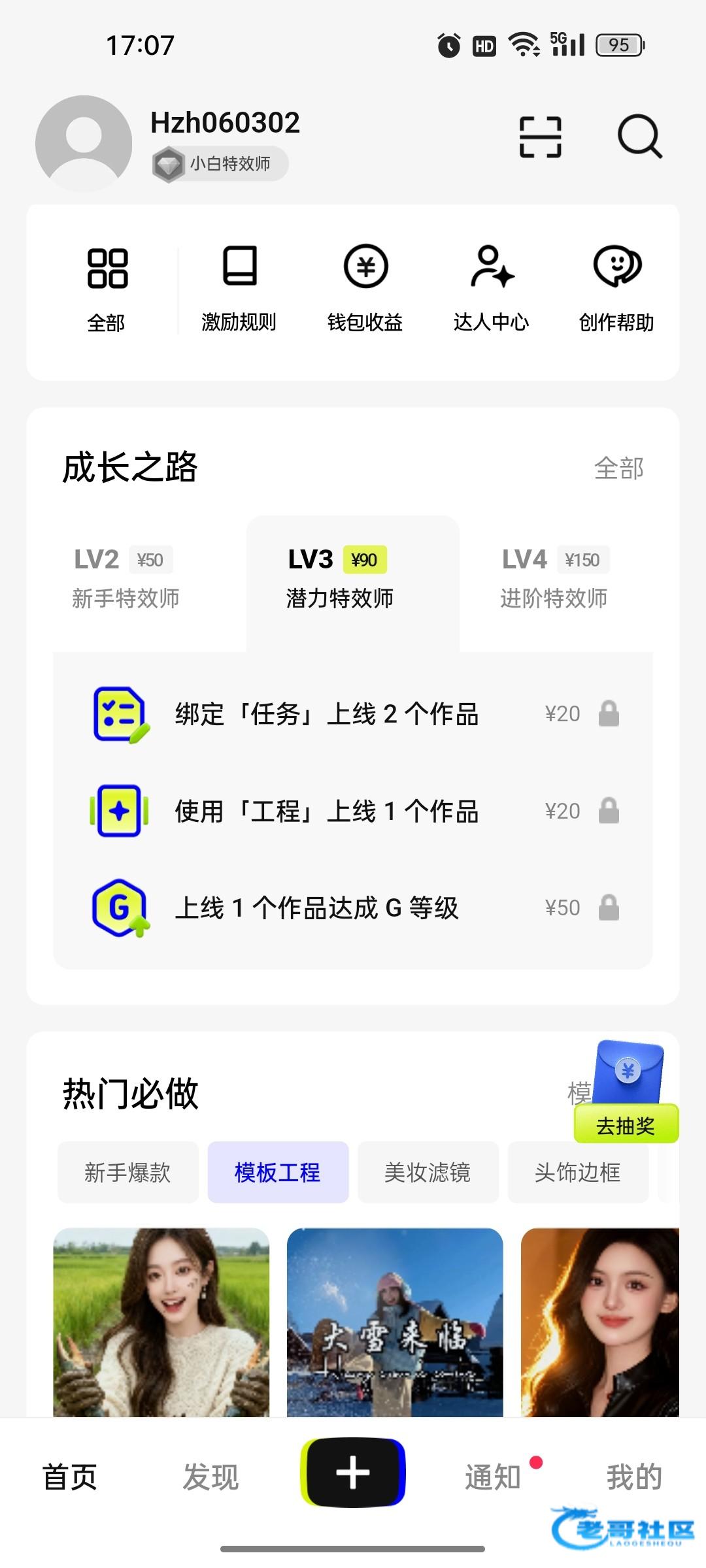The width and height of the screenshot is (706, 1568).
Task: Switch to the 通知 tab
Action: [x=494, y=1477]
